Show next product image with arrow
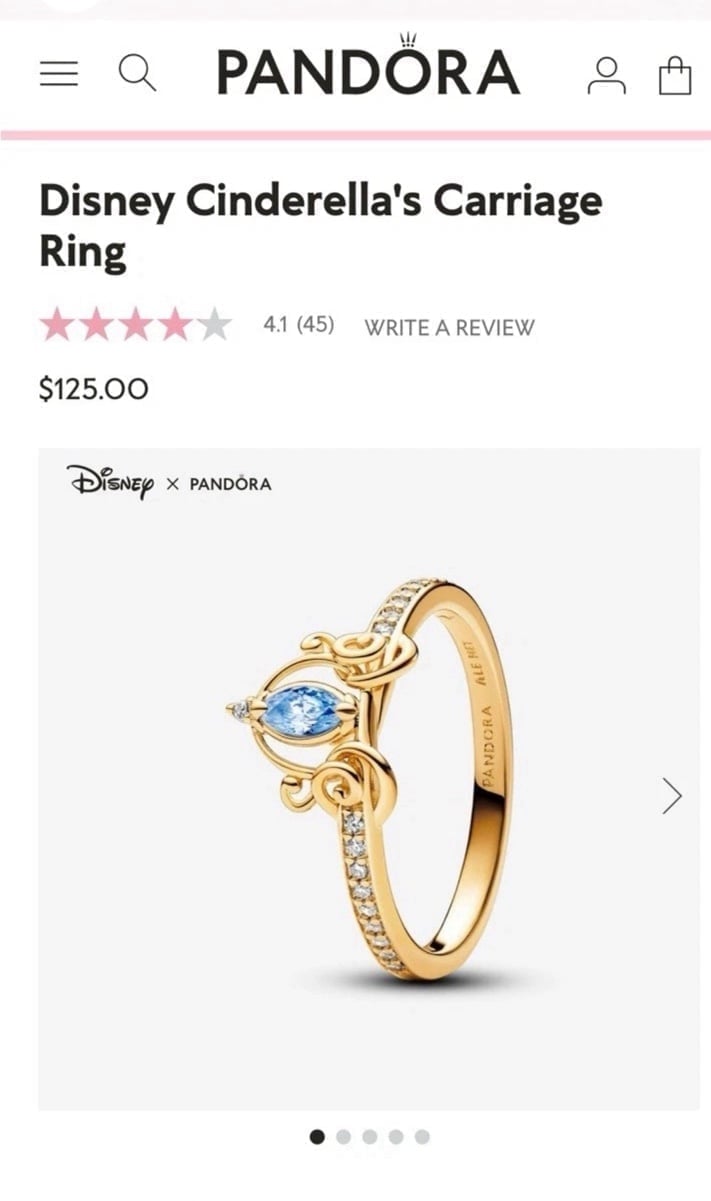 pyautogui.click(x=672, y=796)
